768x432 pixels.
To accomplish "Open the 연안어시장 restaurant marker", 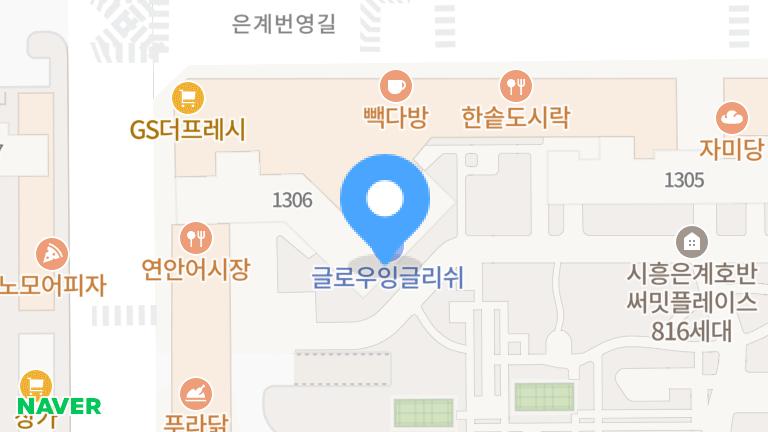I will click(195, 238).
